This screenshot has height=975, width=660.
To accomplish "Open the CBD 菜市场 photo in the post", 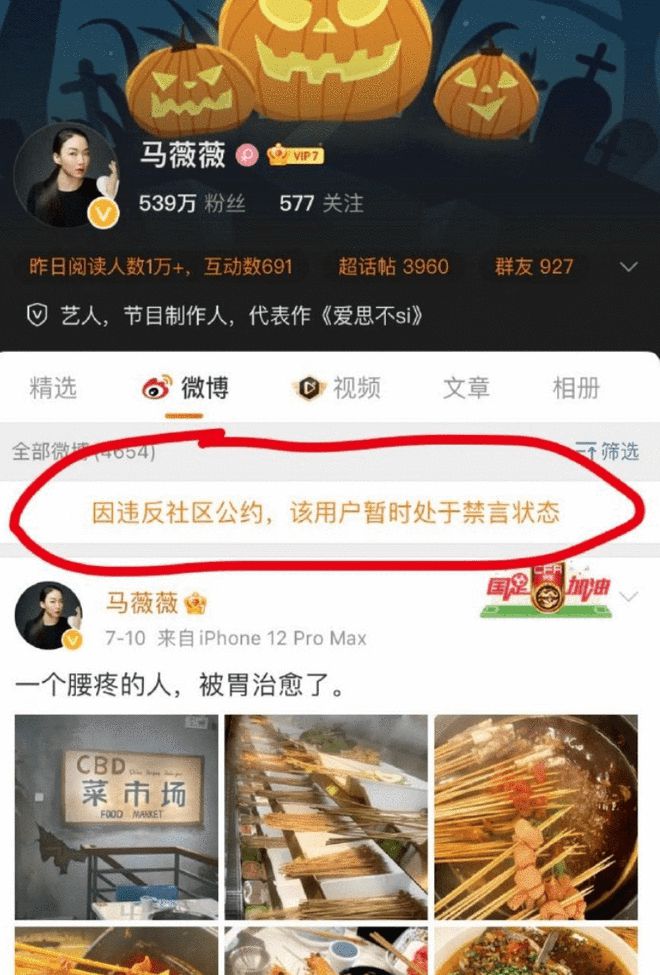I will (116, 817).
